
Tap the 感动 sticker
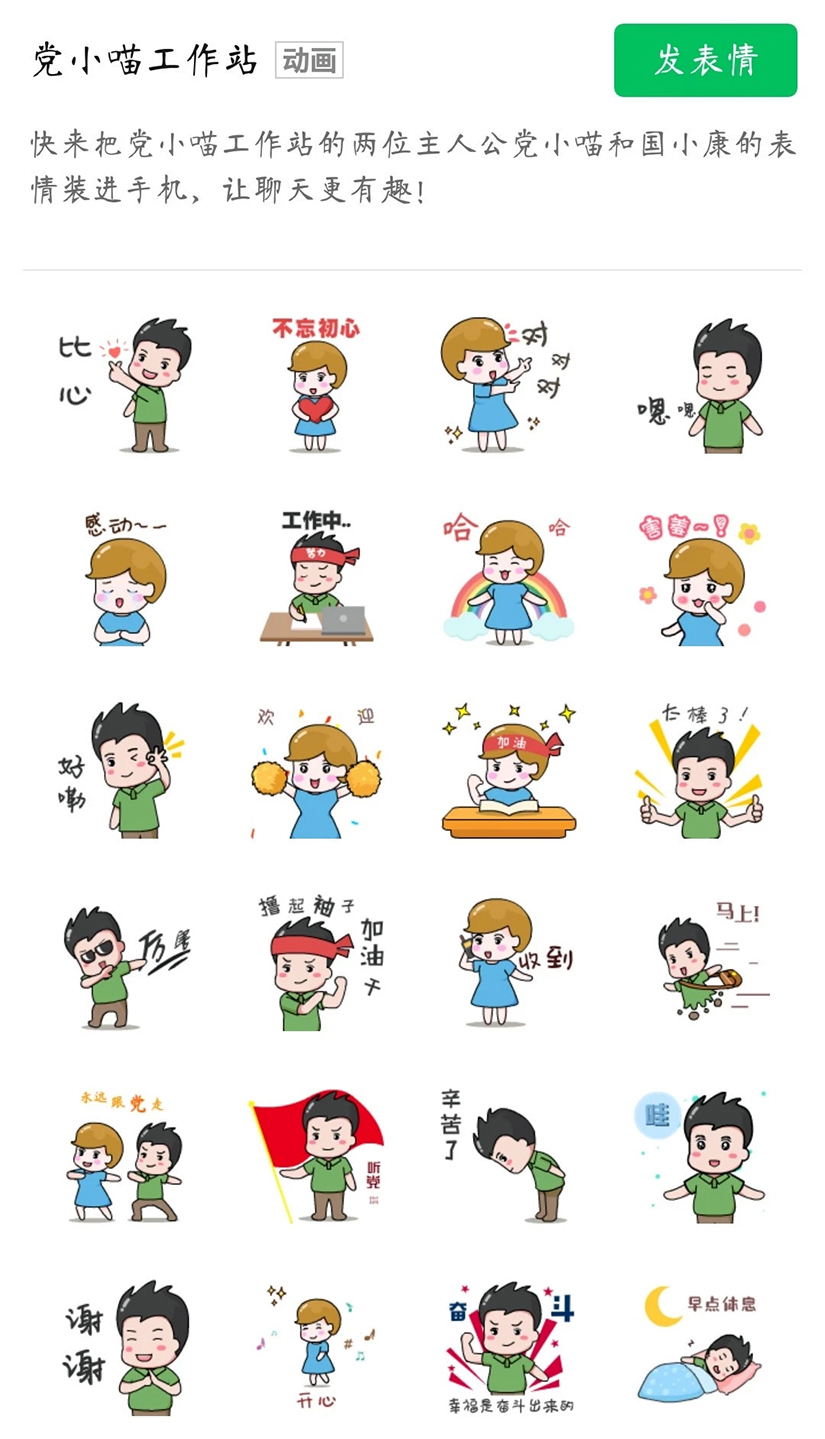pos(122,577)
